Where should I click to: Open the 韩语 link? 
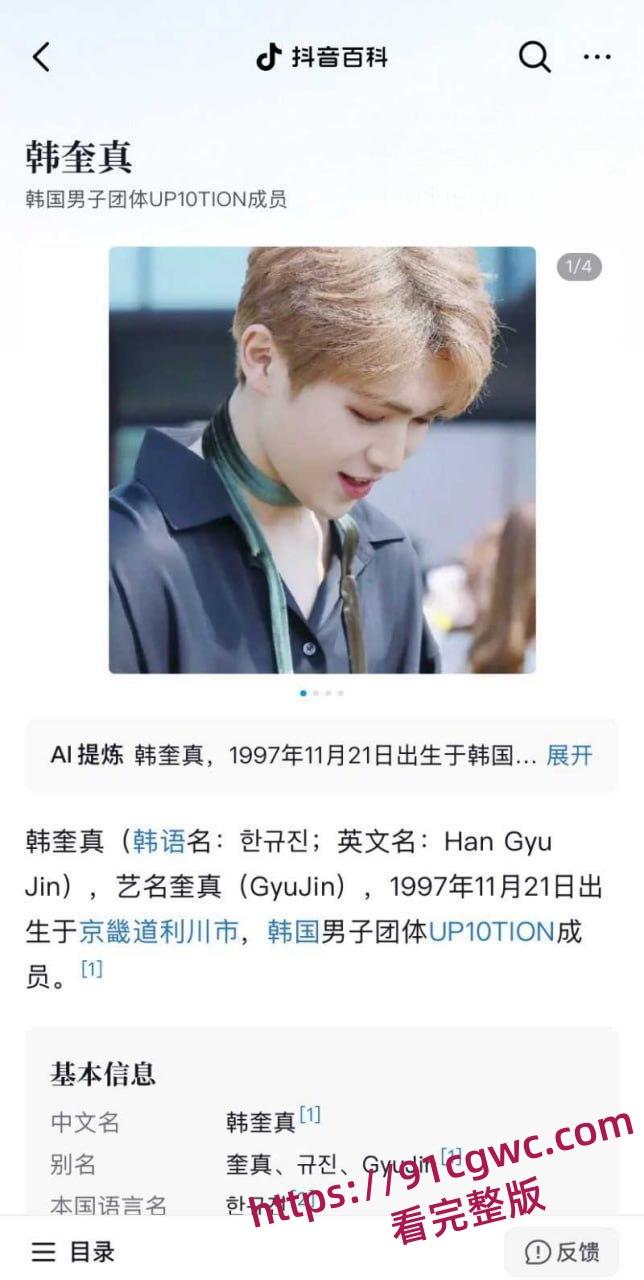[x=159, y=842]
